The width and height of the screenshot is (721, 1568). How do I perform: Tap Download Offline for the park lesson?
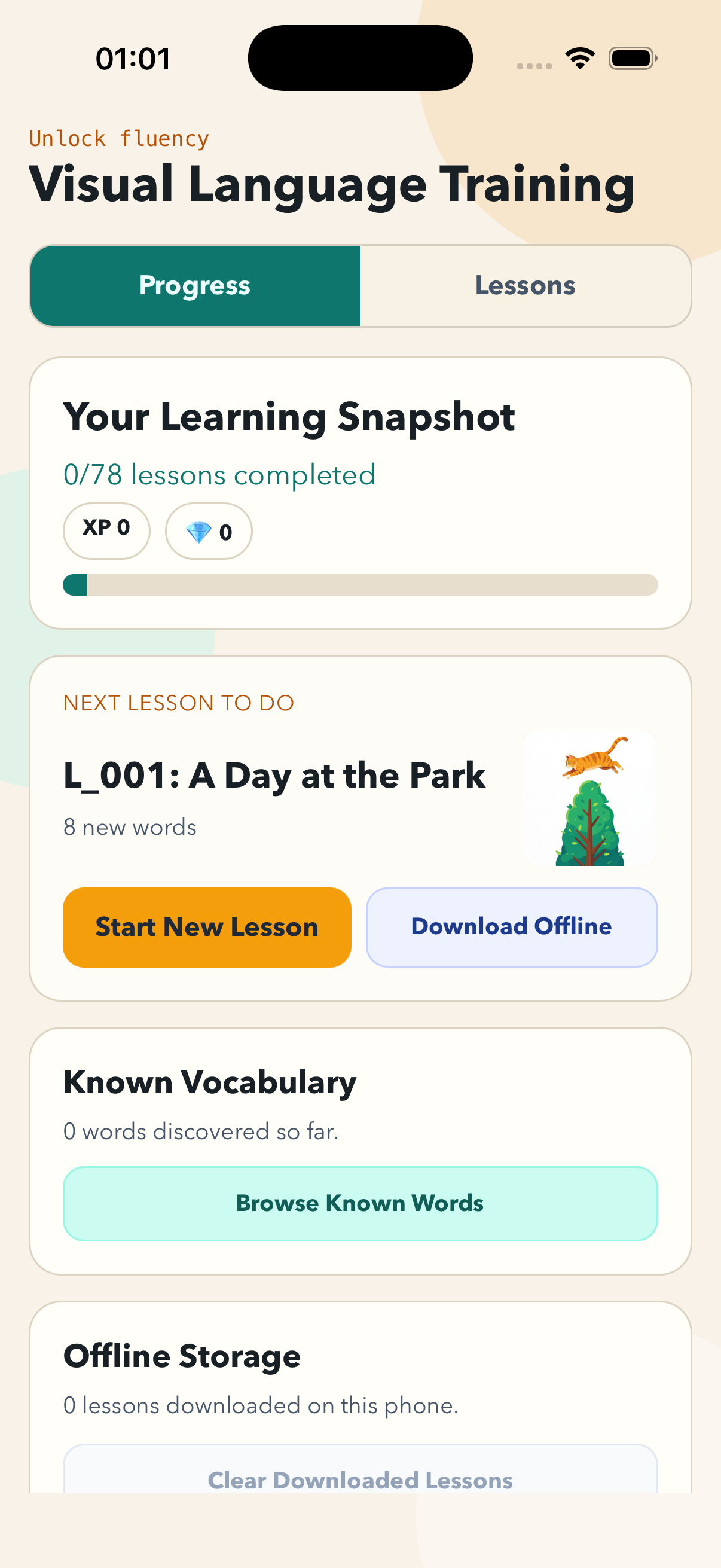(511, 926)
